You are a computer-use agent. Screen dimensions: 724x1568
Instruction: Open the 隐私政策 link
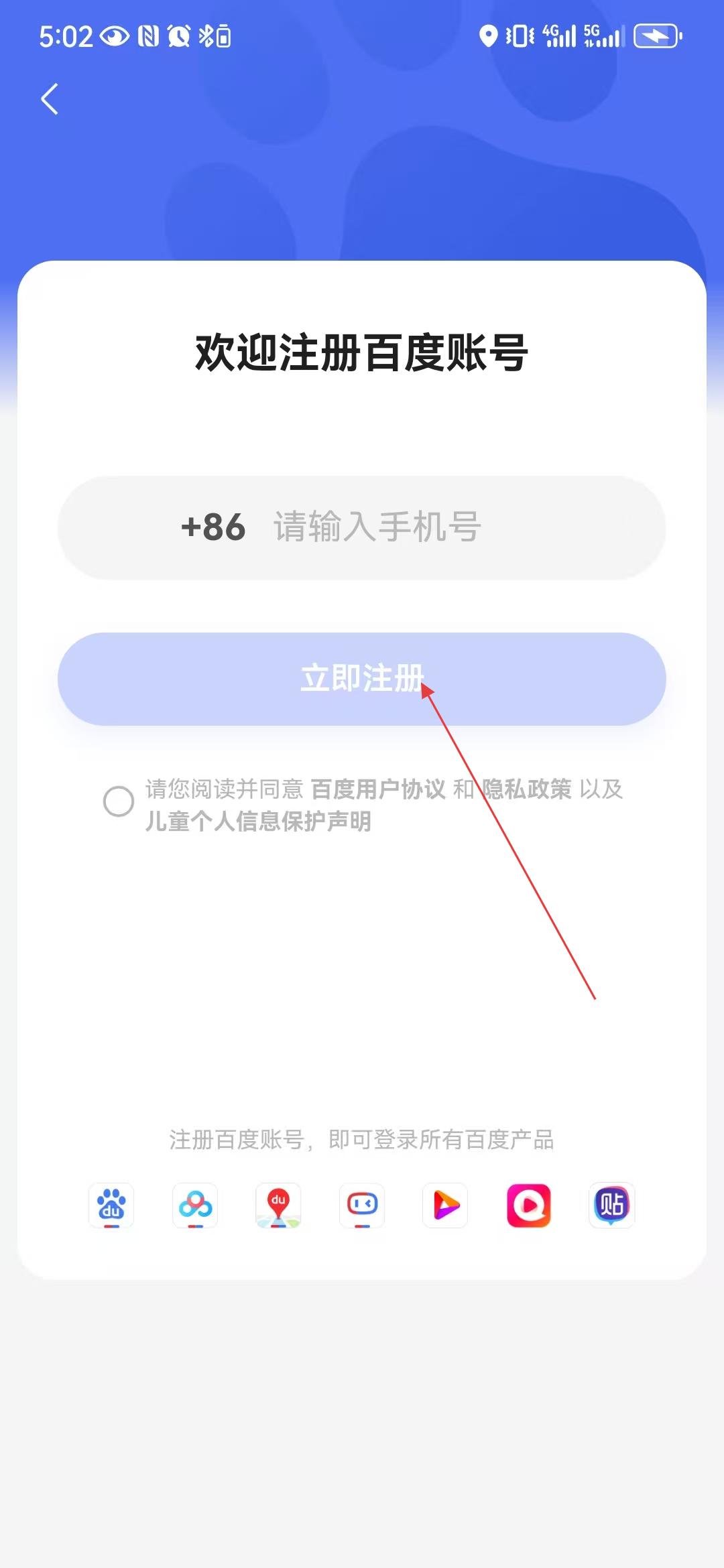click(x=527, y=789)
